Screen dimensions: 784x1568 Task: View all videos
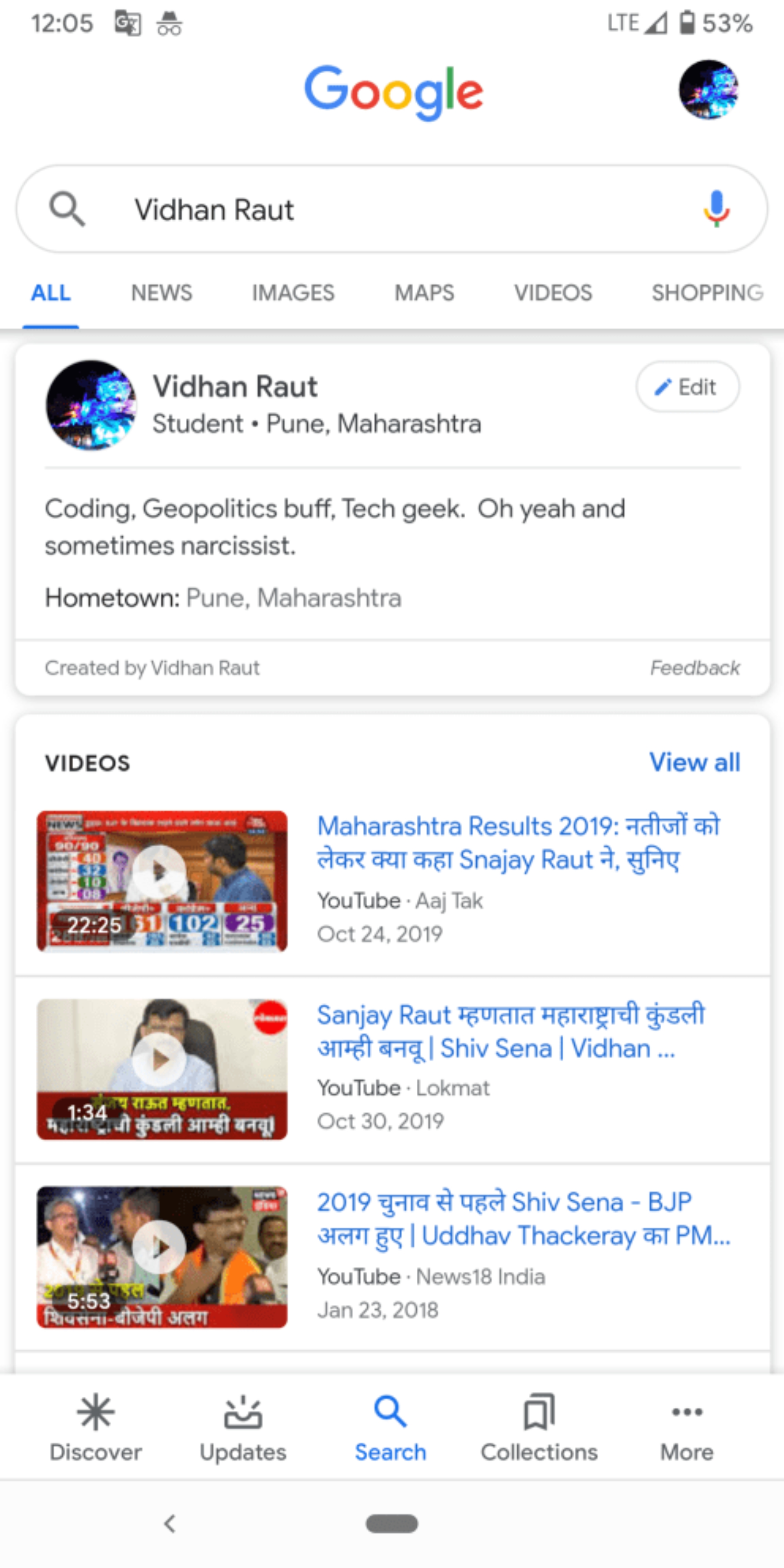point(695,762)
